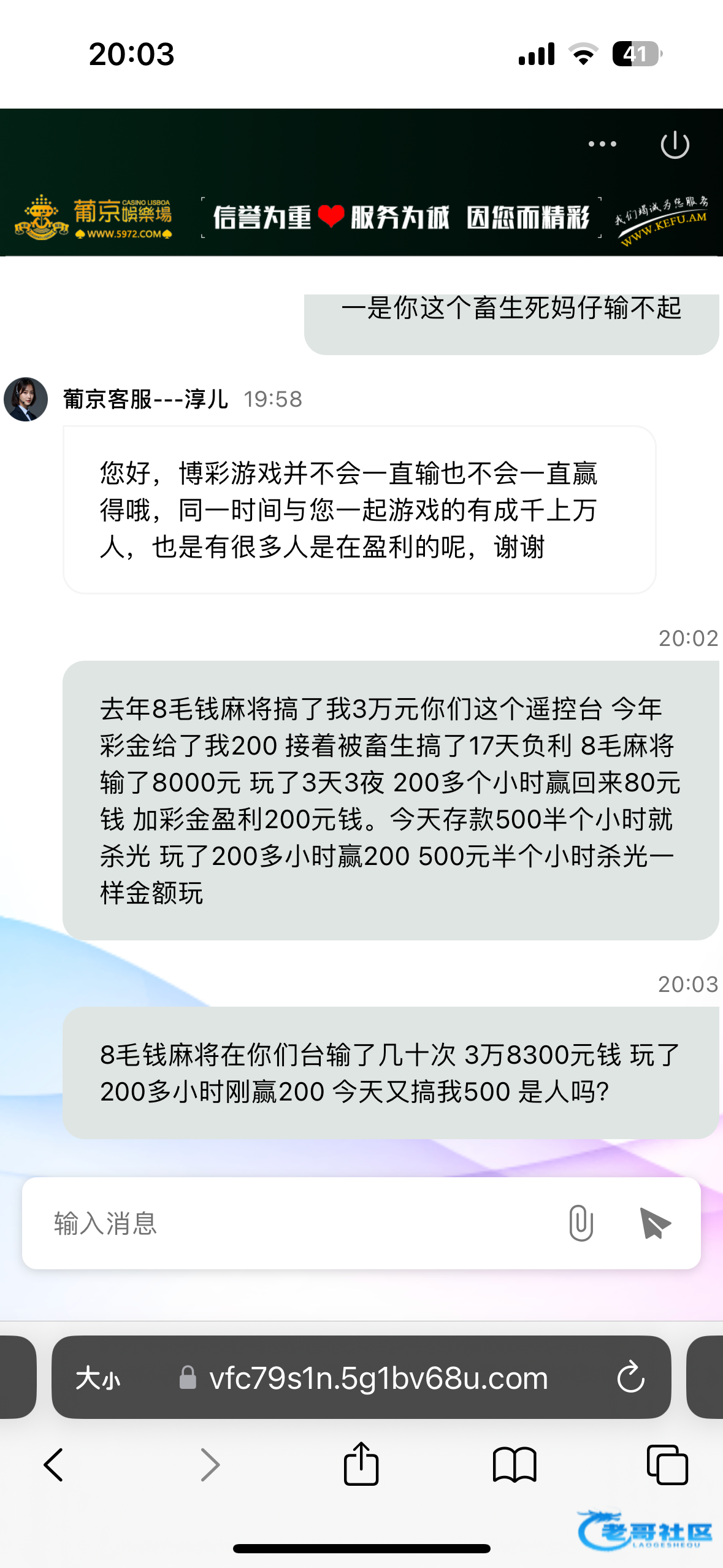Send the message with the arrow icon
This screenshot has width=723, height=1568.
click(x=654, y=1223)
